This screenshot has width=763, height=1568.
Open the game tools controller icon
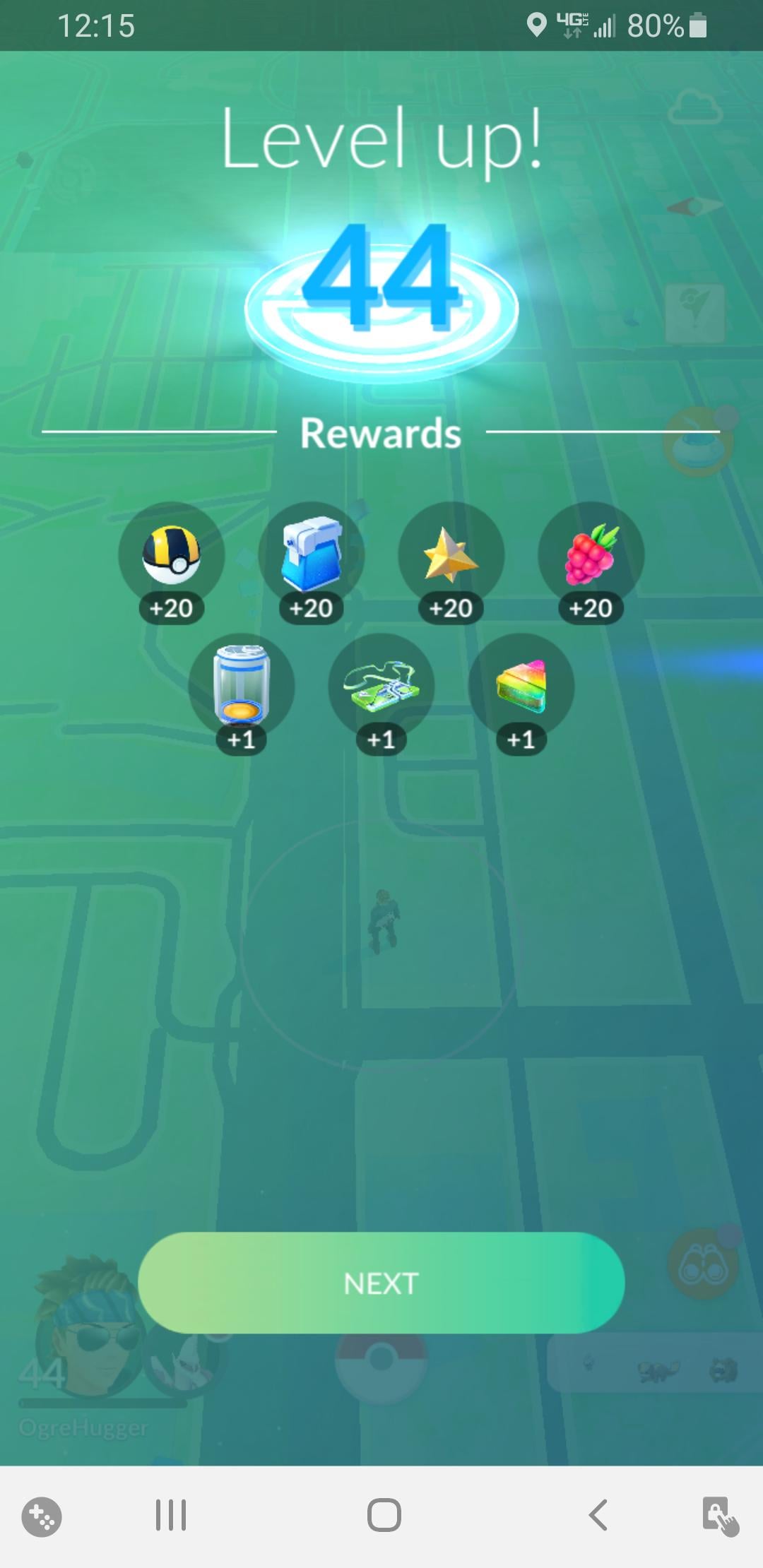42,1516
